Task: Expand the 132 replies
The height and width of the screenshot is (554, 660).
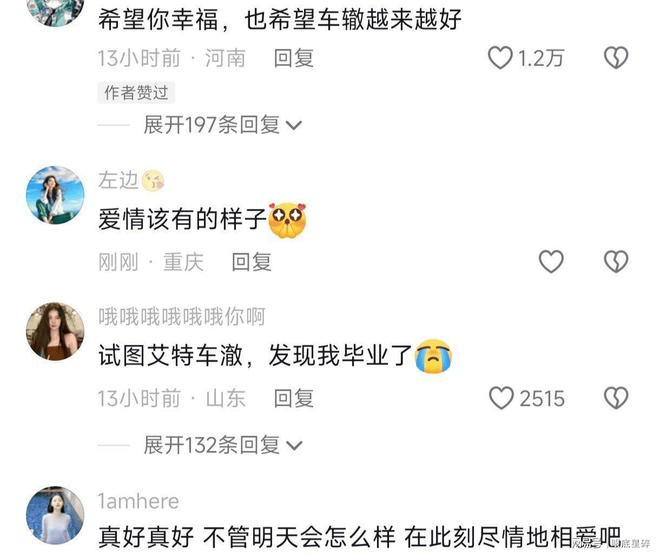Action: pyautogui.click(x=222, y=445)
